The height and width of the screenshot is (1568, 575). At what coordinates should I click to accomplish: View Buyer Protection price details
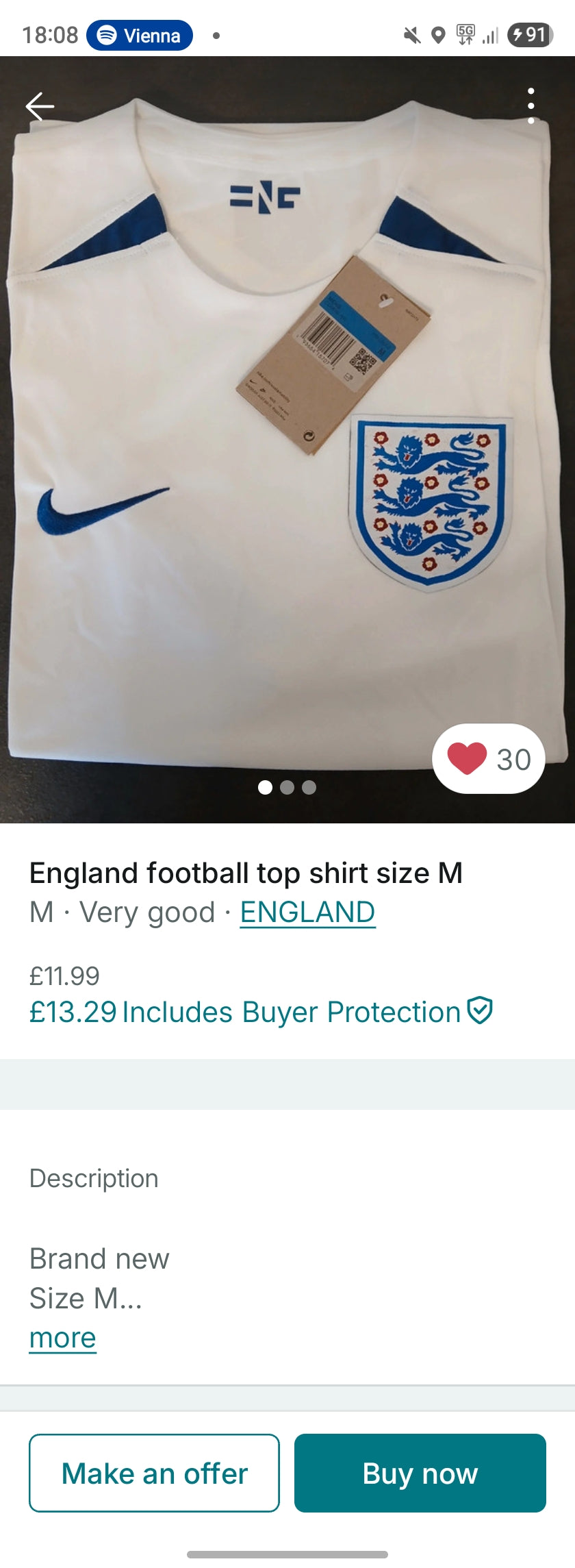click(x=260, y=1012)
